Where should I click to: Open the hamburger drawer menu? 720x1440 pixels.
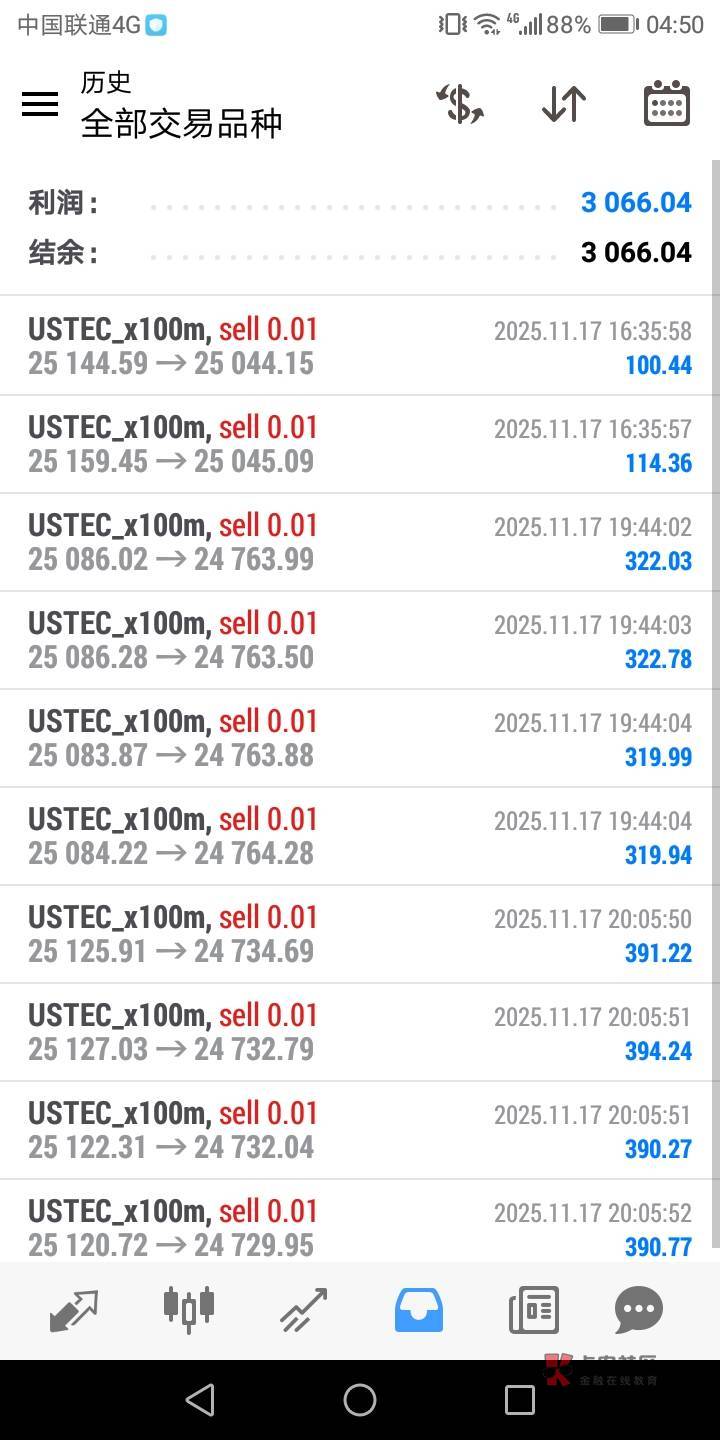point(40,104)
